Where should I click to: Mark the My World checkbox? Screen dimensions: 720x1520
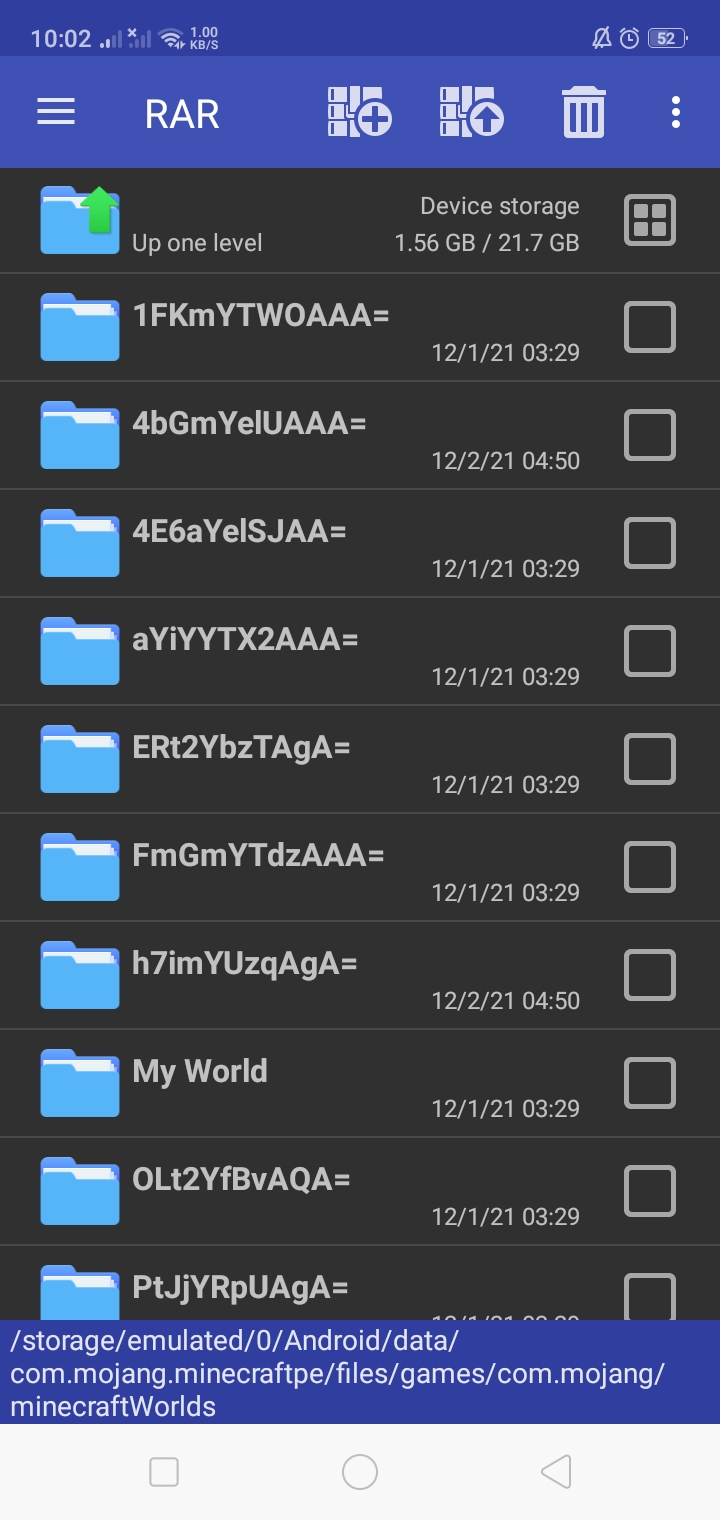[650, 1083]
